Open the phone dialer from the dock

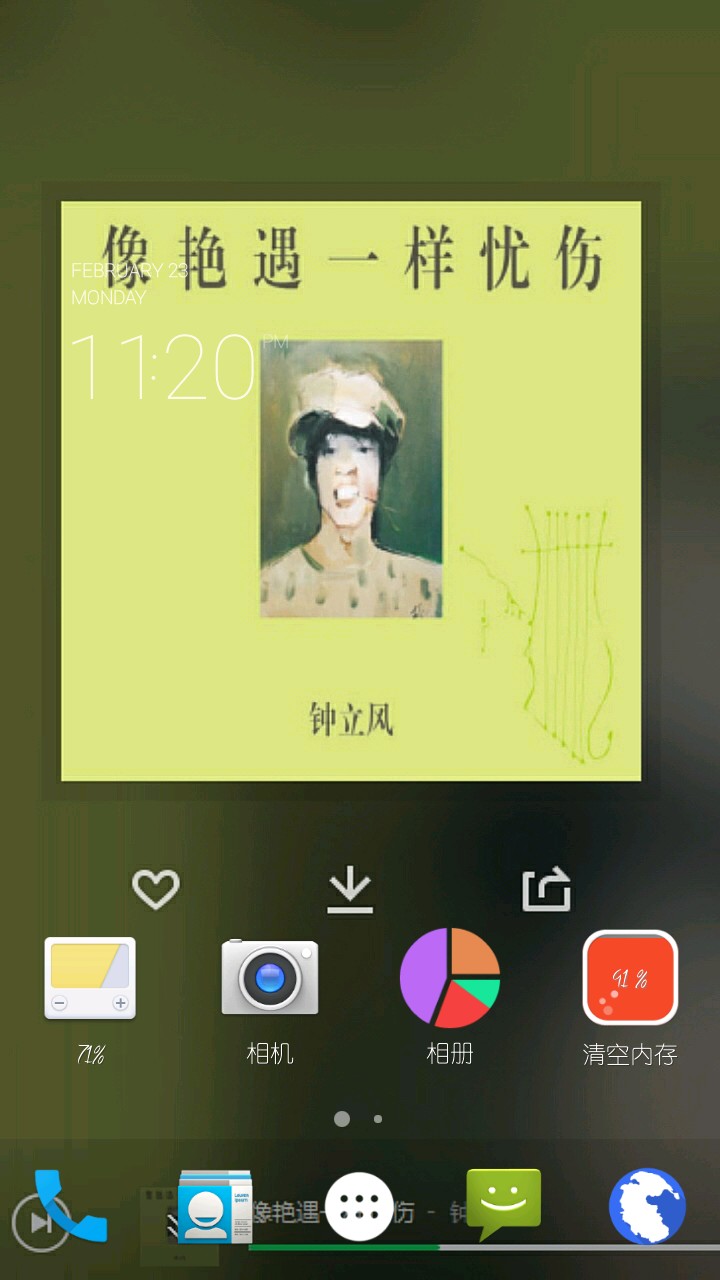coord(70,1206)
